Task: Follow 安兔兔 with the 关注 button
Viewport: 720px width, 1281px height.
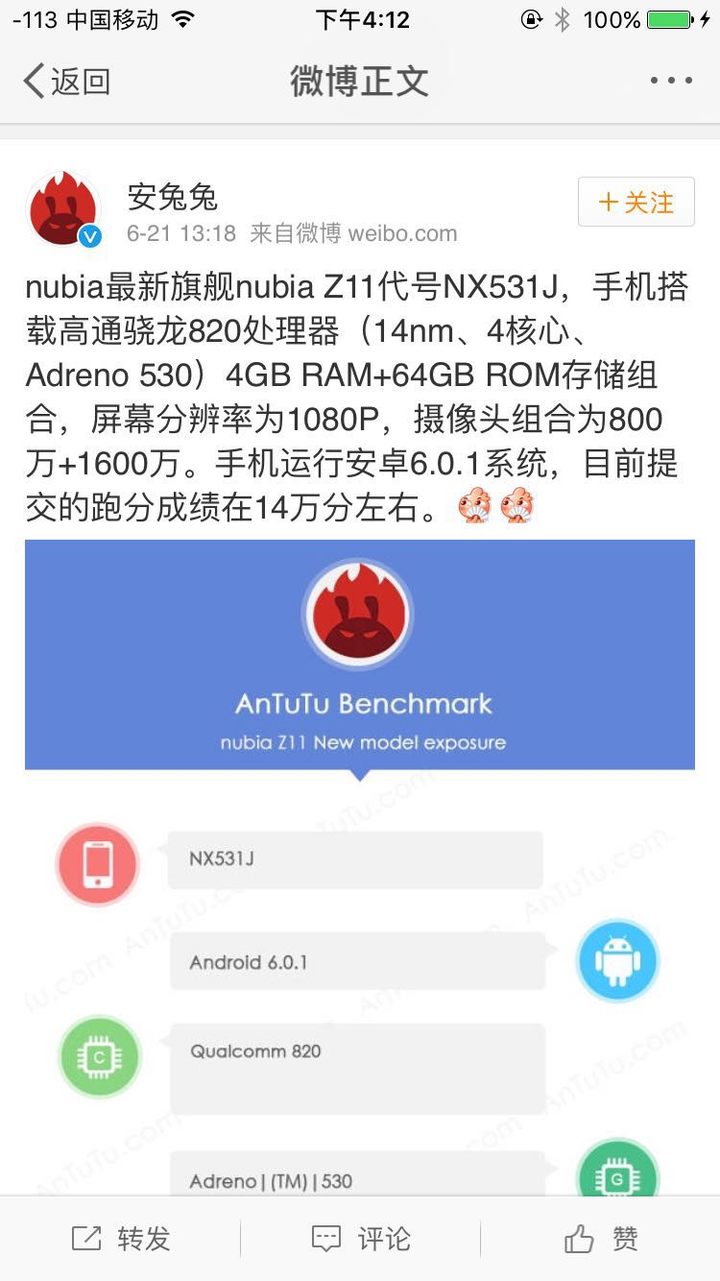Action: tap(635, 202)
